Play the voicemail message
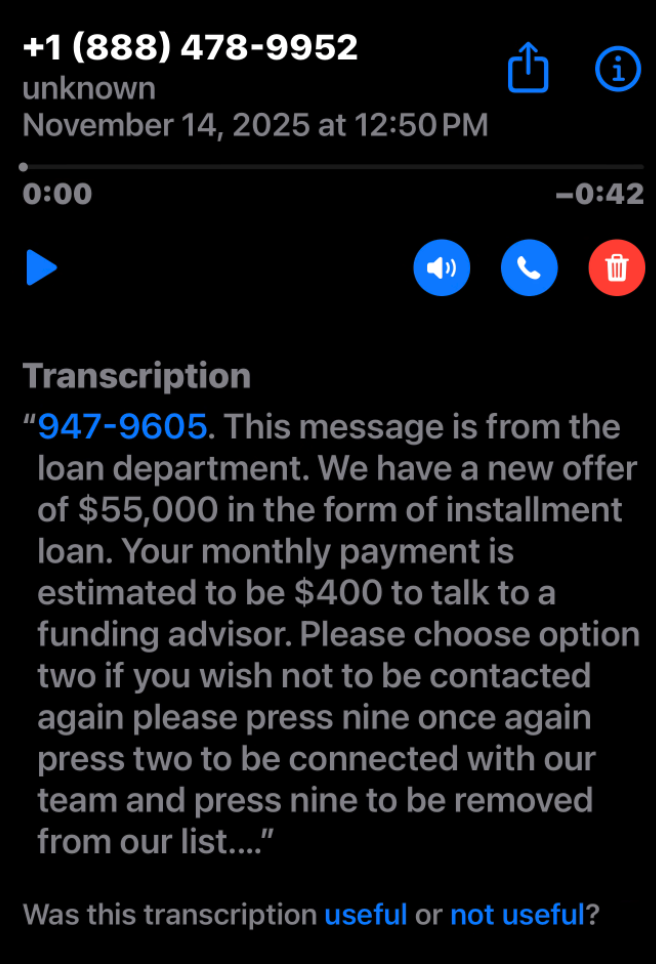 [x=40, y=268]
